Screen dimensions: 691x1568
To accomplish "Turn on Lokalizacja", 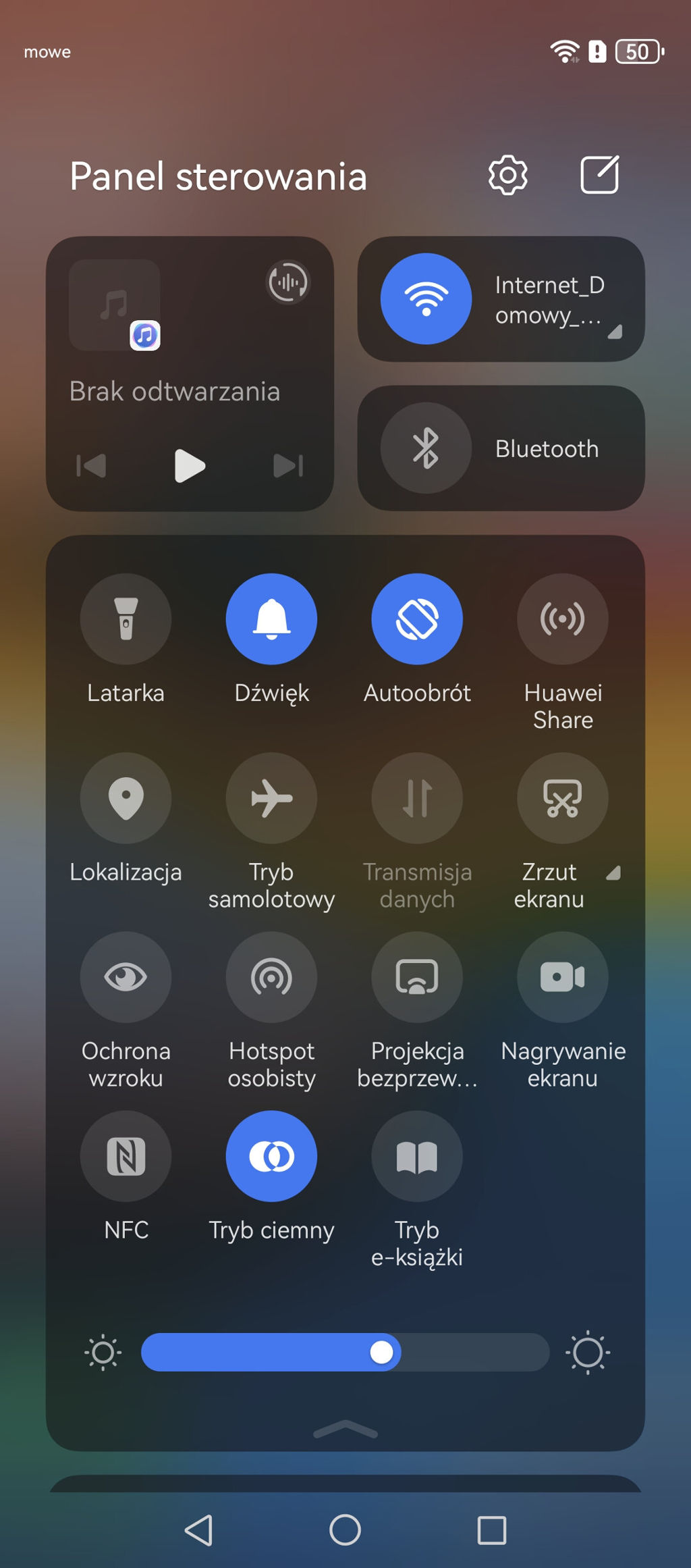I will click(126, 798).
